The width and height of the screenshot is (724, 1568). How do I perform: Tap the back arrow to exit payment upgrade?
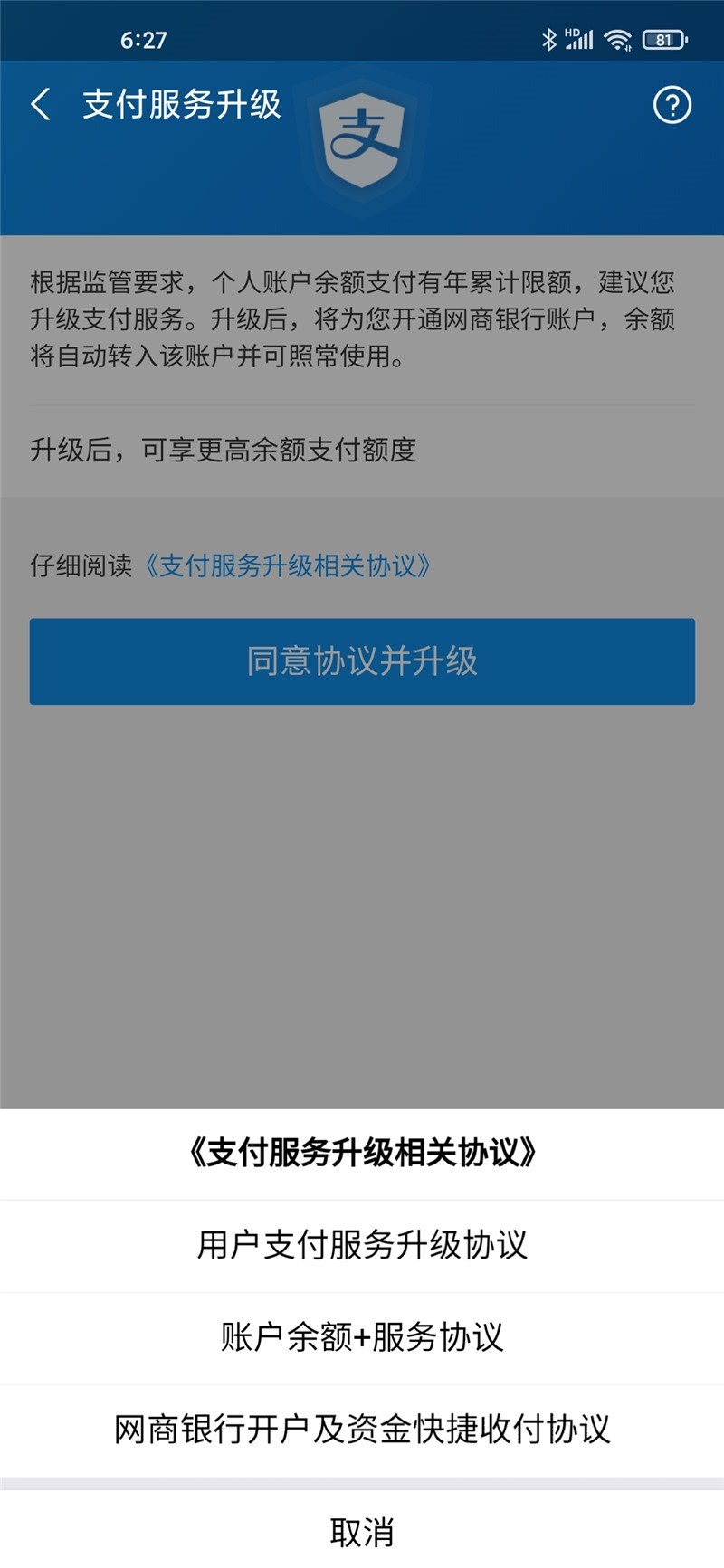[x=40, y=104]
